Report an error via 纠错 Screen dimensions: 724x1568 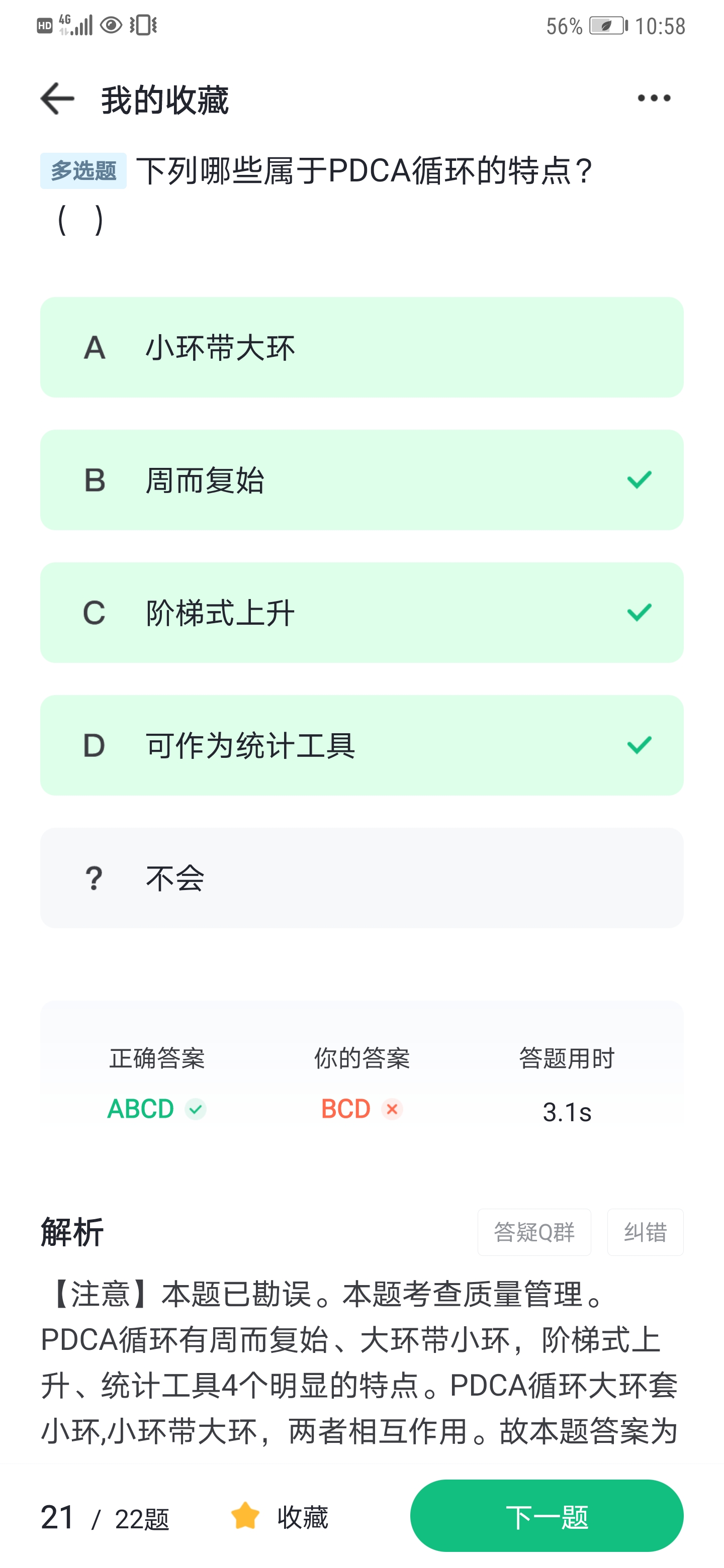coord(645,1232)
